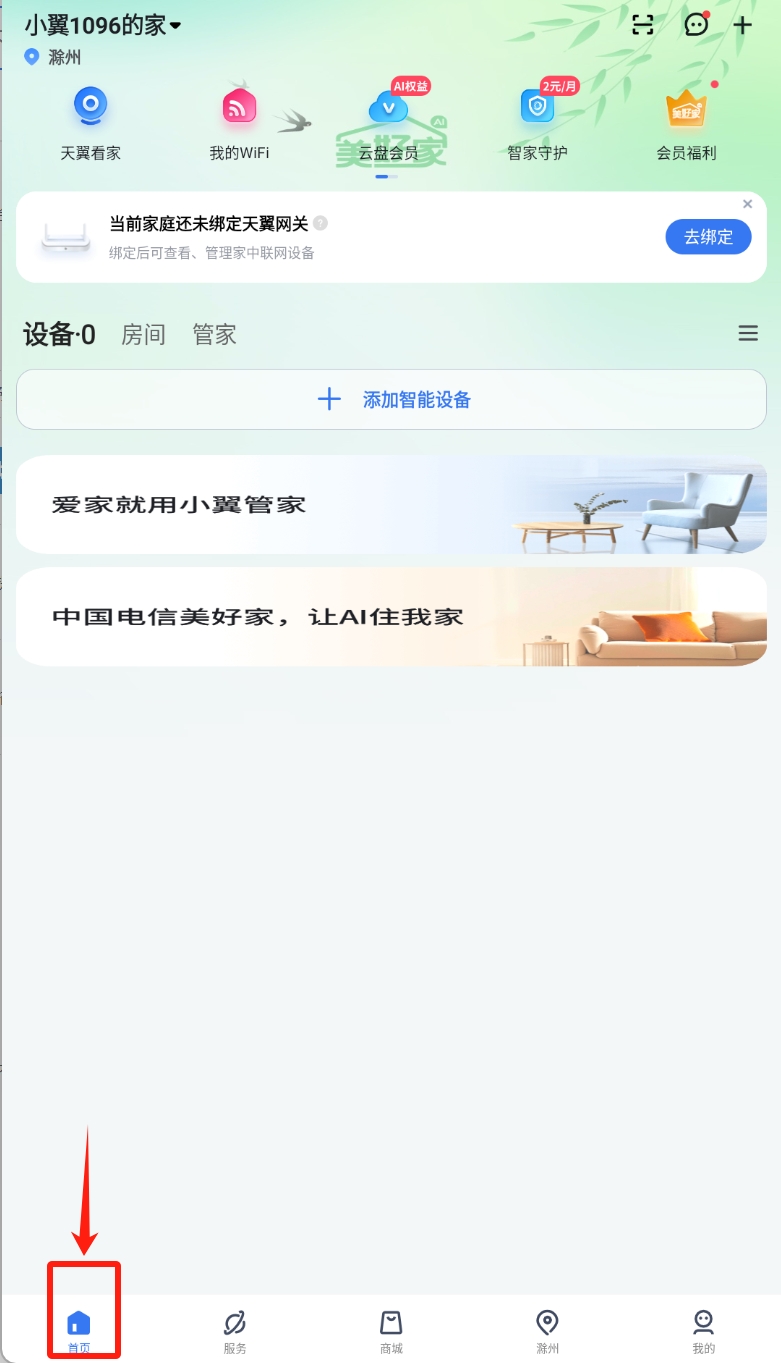The image size is (781, 1363).
Task: Switch to the 商城 tab
Action: tap(391, 1332)
